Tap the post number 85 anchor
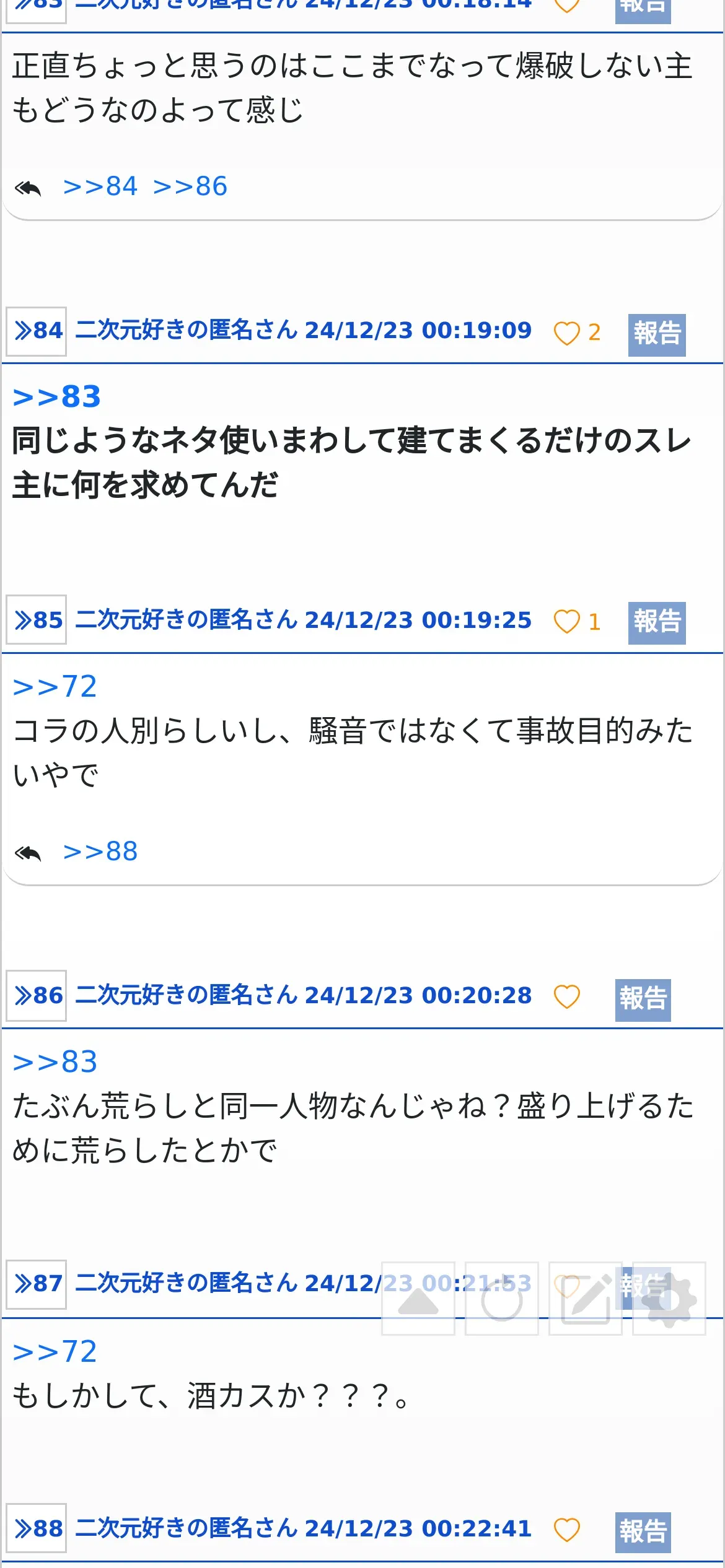 click(x=37, y=620)
